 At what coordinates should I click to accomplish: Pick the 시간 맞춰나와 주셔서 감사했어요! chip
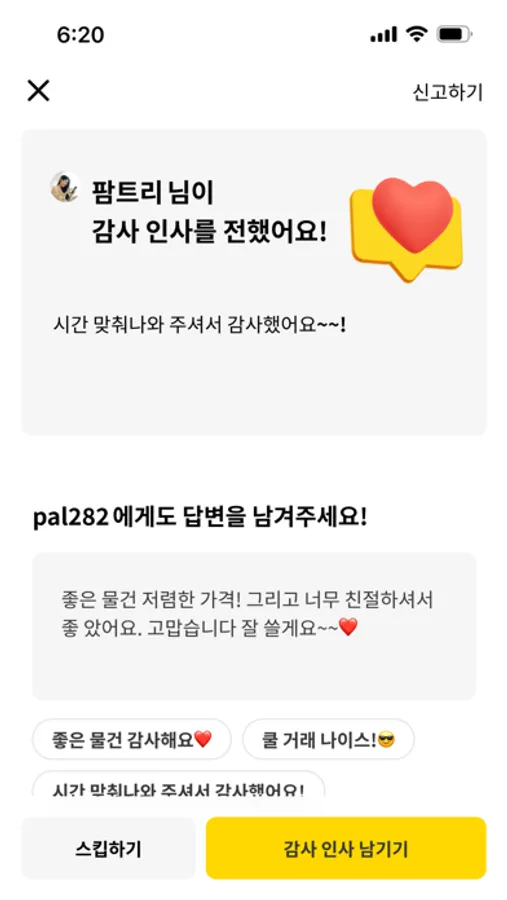(x=179, y=784)
